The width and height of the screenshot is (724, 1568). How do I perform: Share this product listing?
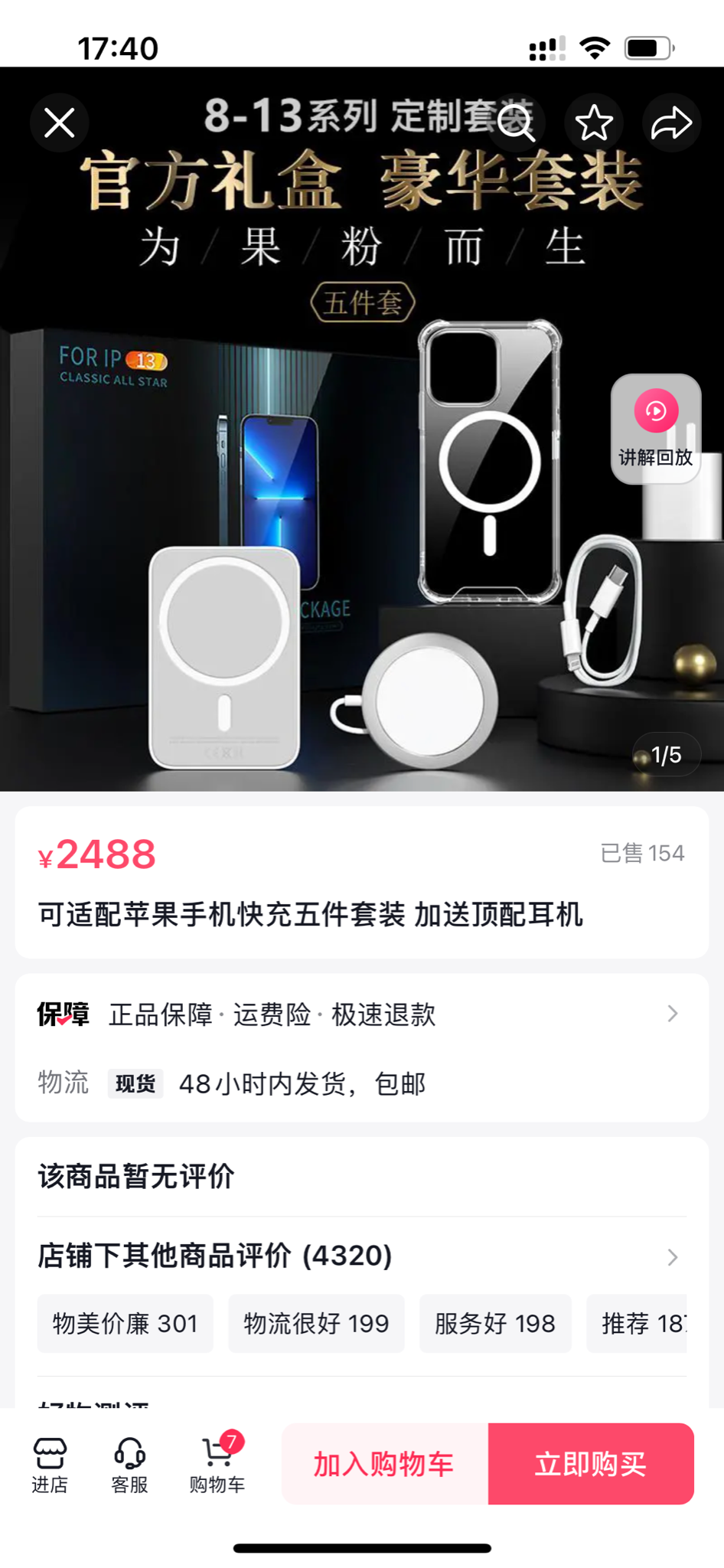click(x=671, y=122)
